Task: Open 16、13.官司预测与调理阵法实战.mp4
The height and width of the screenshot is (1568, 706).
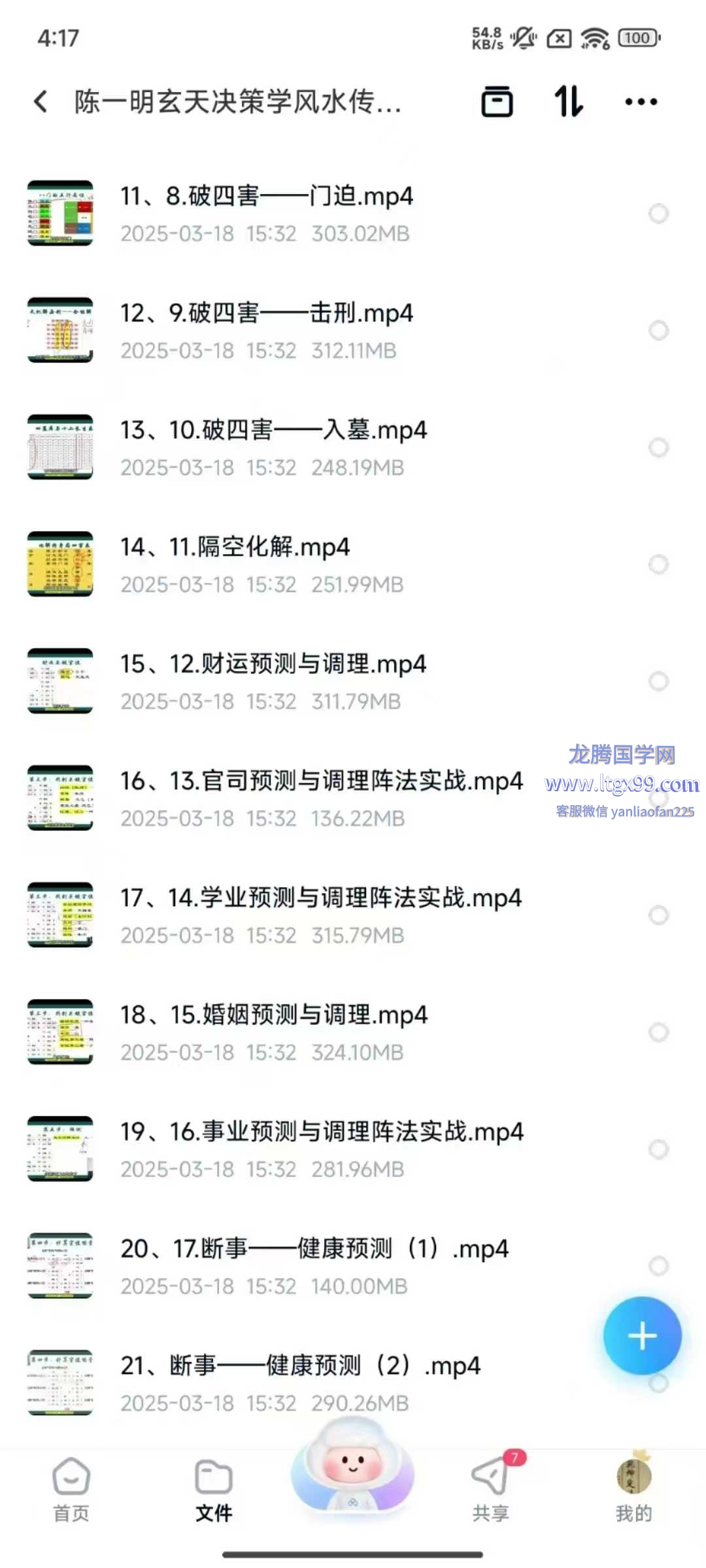Action: click(x=321, y=781)
